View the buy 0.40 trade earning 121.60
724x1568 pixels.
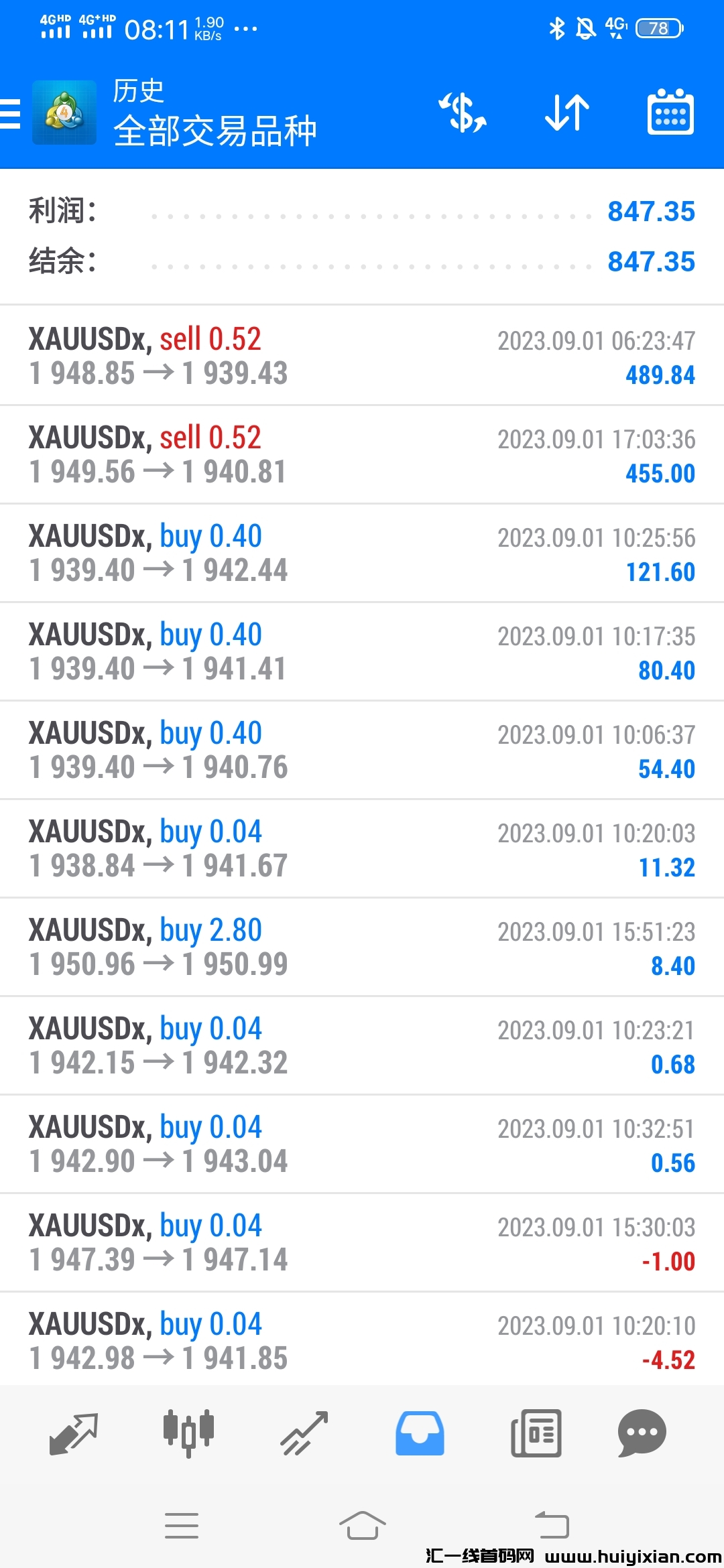pos(362,553)
